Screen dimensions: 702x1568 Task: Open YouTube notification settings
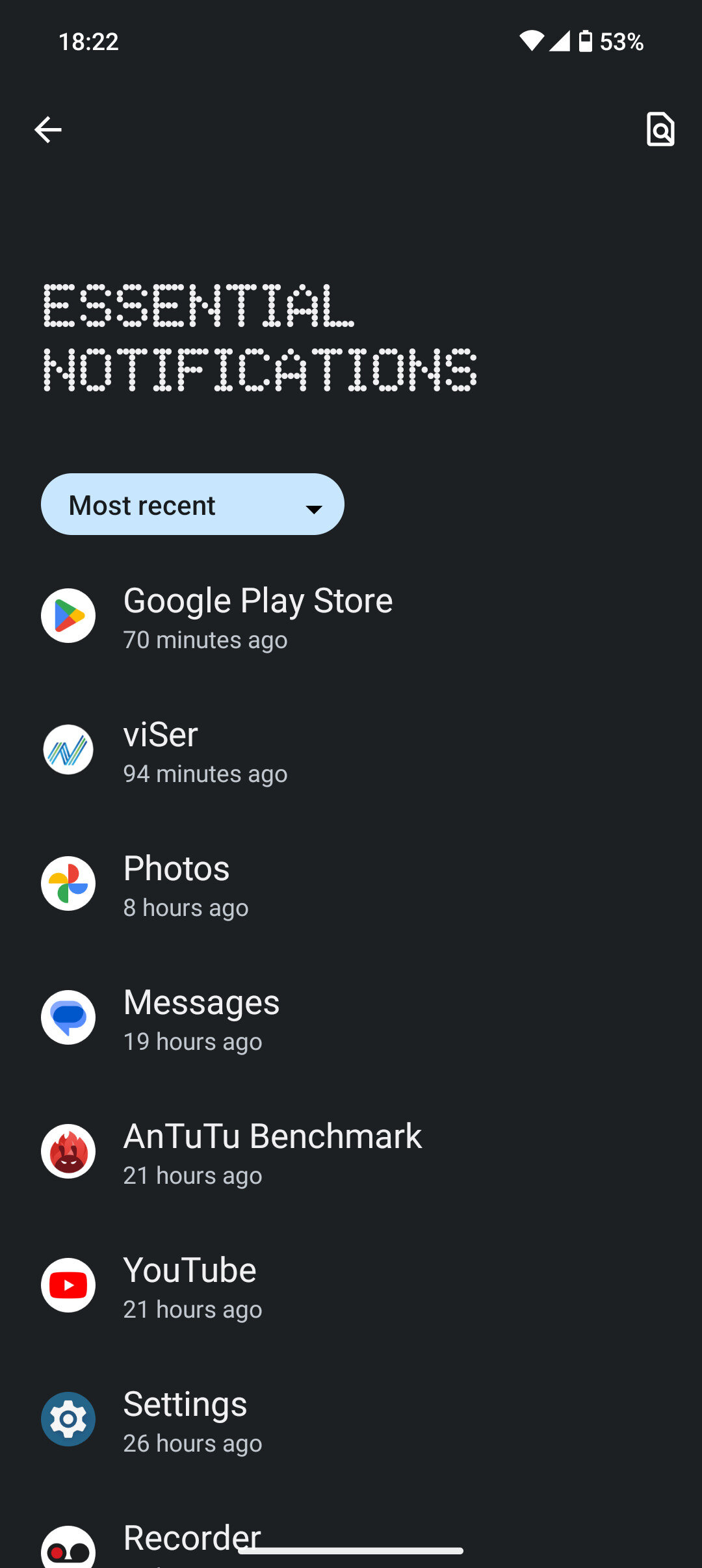click(x=351, y=1285)
